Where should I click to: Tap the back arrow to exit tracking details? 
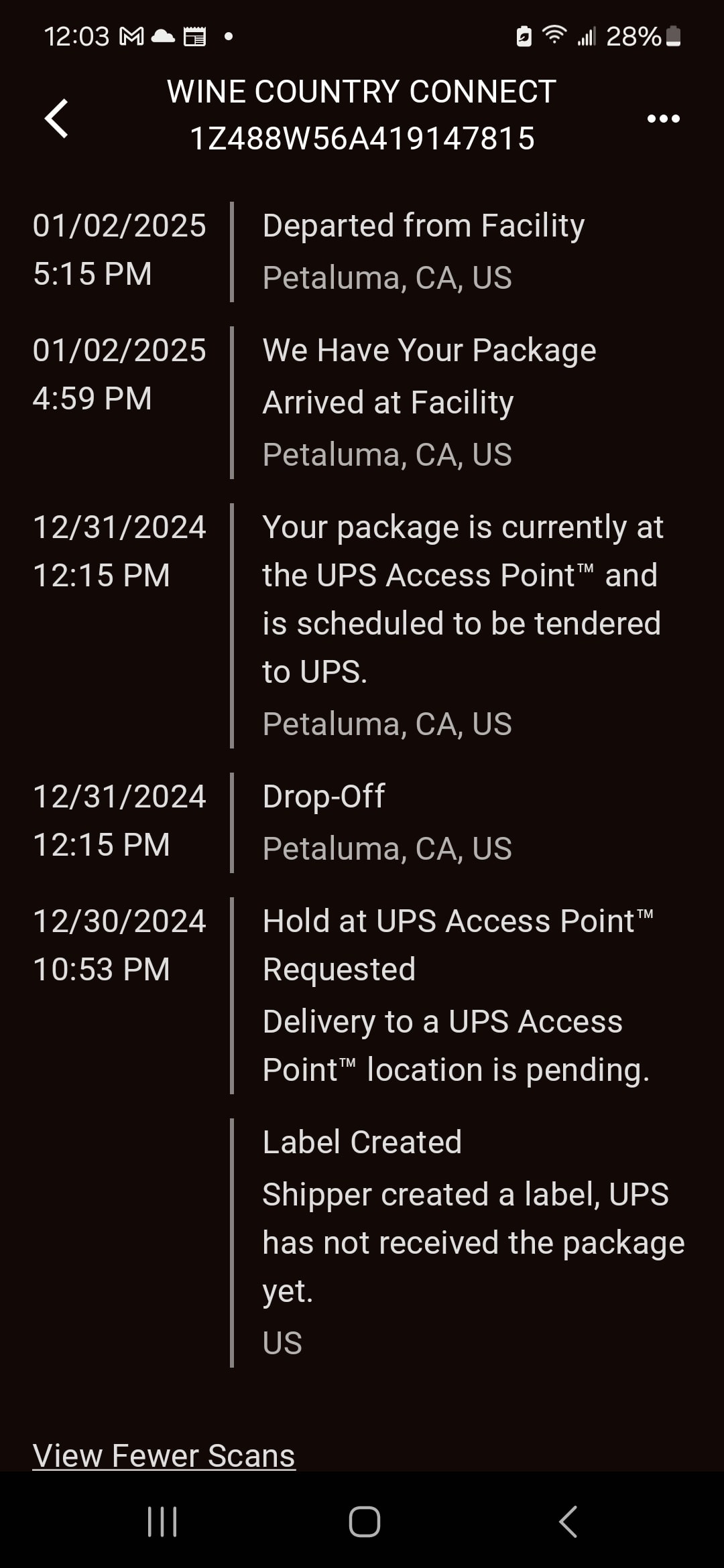point(56,118)
